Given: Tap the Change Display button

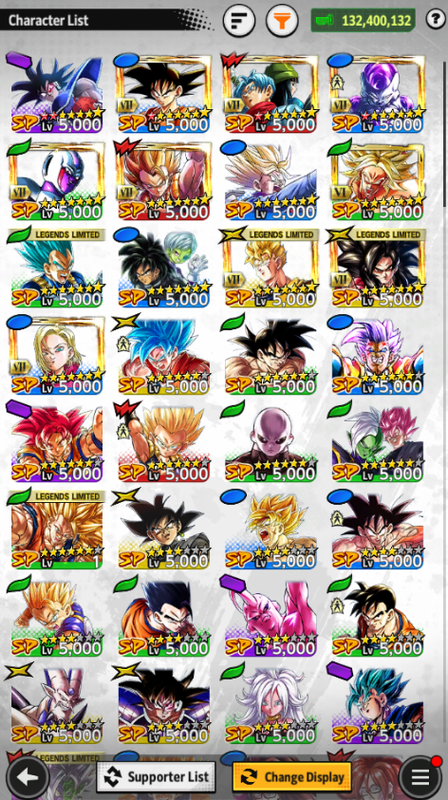Looking at the screenshot, I should point(292,777).
